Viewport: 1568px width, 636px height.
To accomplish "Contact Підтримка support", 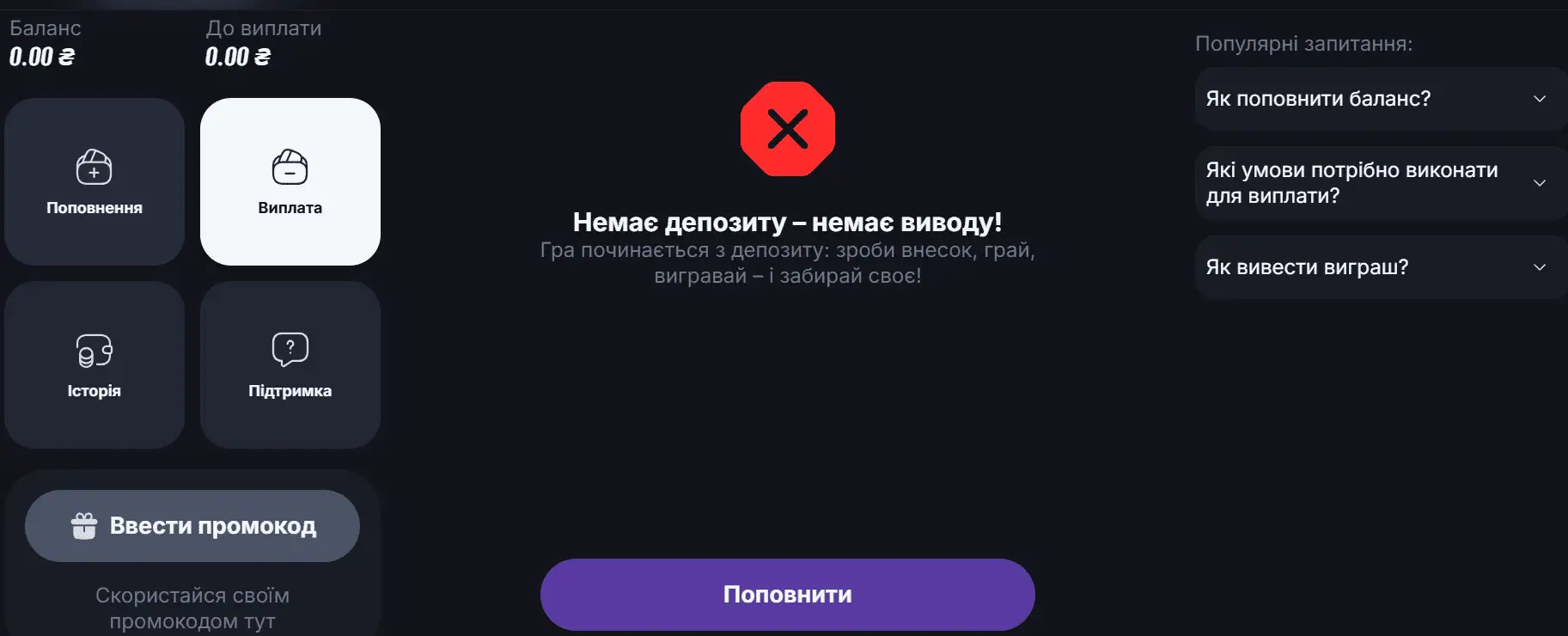I will [290, 364].
